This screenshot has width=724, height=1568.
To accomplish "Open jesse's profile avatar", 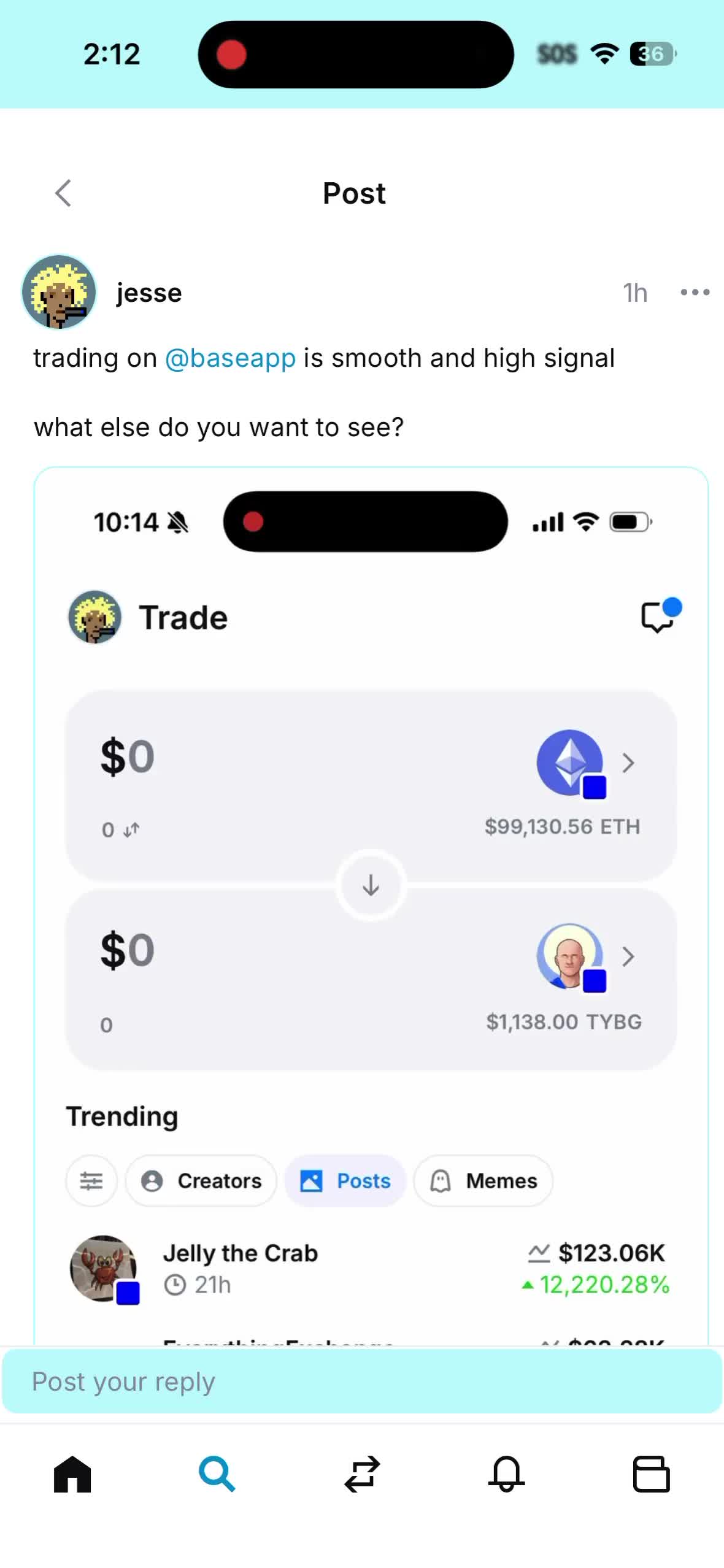I will (59, 292).
